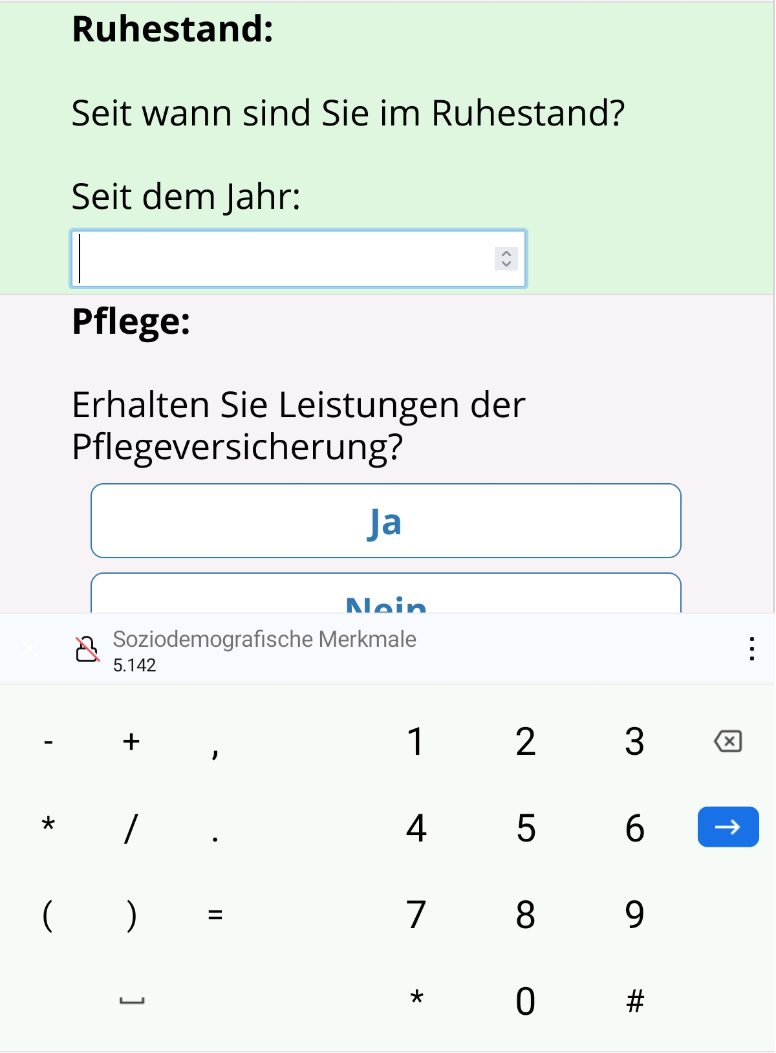This screenshot has height=1053, width=776.
Task: Answer 'Ja' to the Pflegeversicherung question
Action: pos(385,521)
